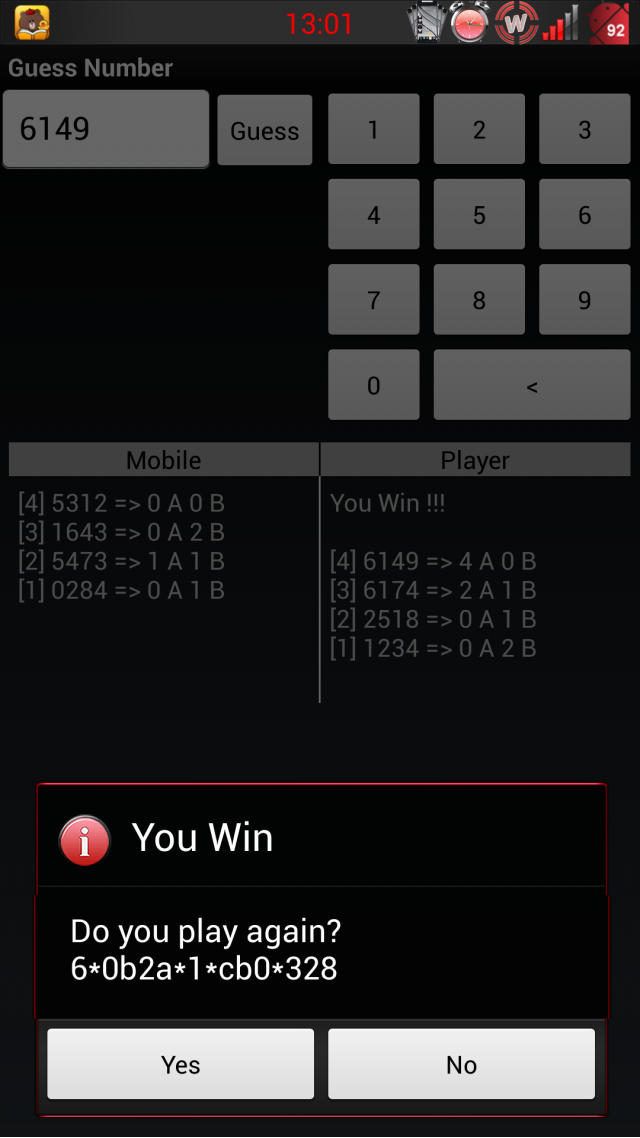Enter digit 9 on the keypad
The height and width of the screenshot is (1138, 640).
coord(584,300)
